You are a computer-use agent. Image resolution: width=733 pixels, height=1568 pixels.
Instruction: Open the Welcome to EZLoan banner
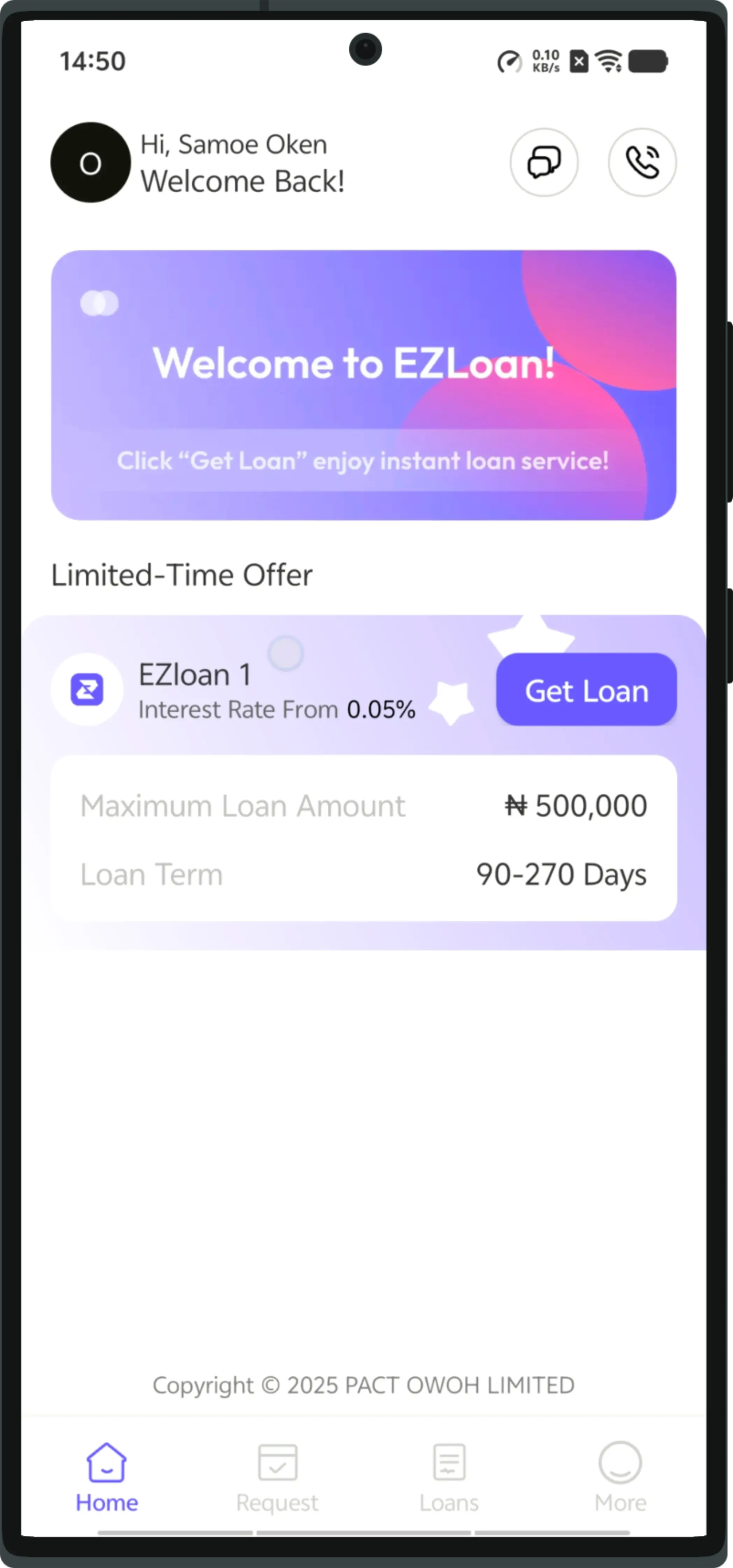pyautogui.click(x=363, y=385)
